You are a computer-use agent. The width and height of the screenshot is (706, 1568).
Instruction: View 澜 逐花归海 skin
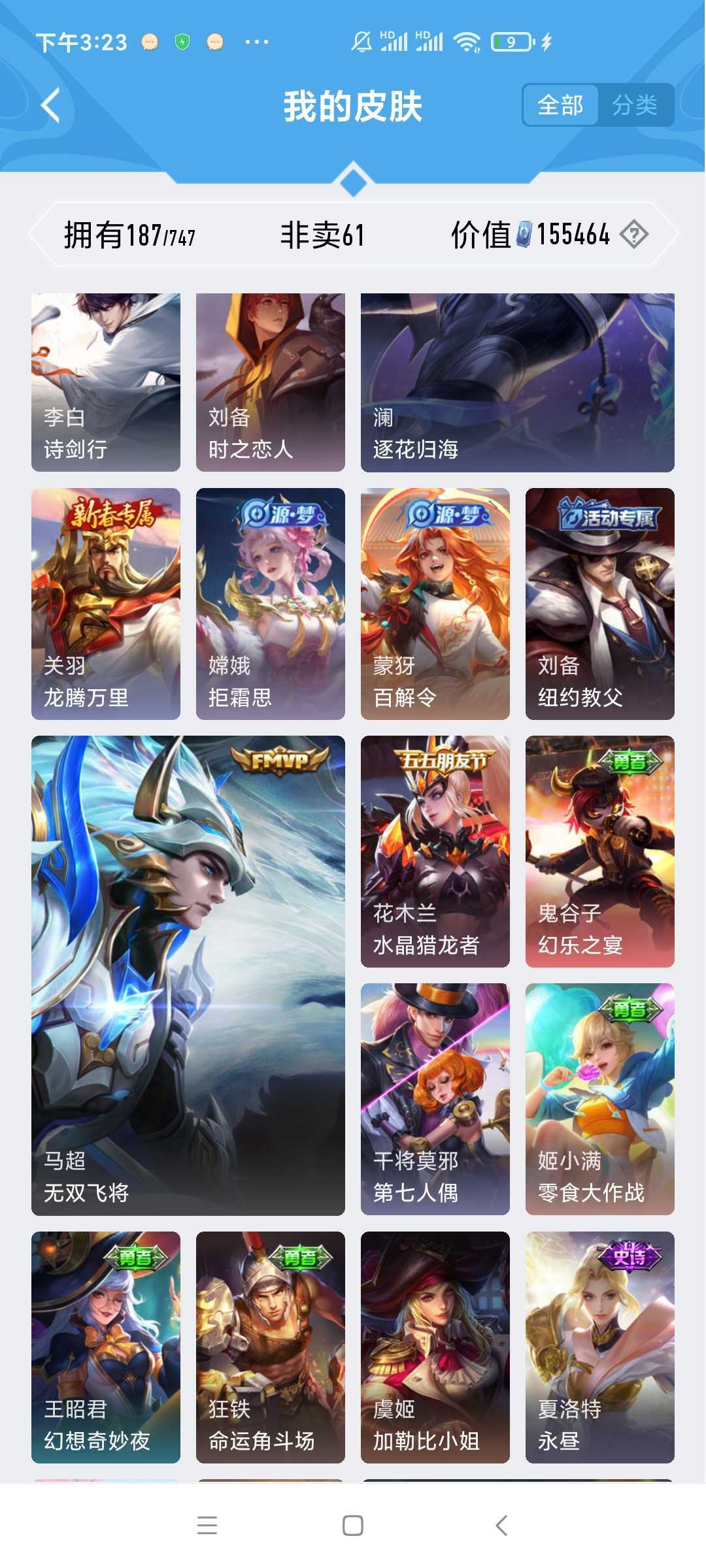(x=517, y=382)
